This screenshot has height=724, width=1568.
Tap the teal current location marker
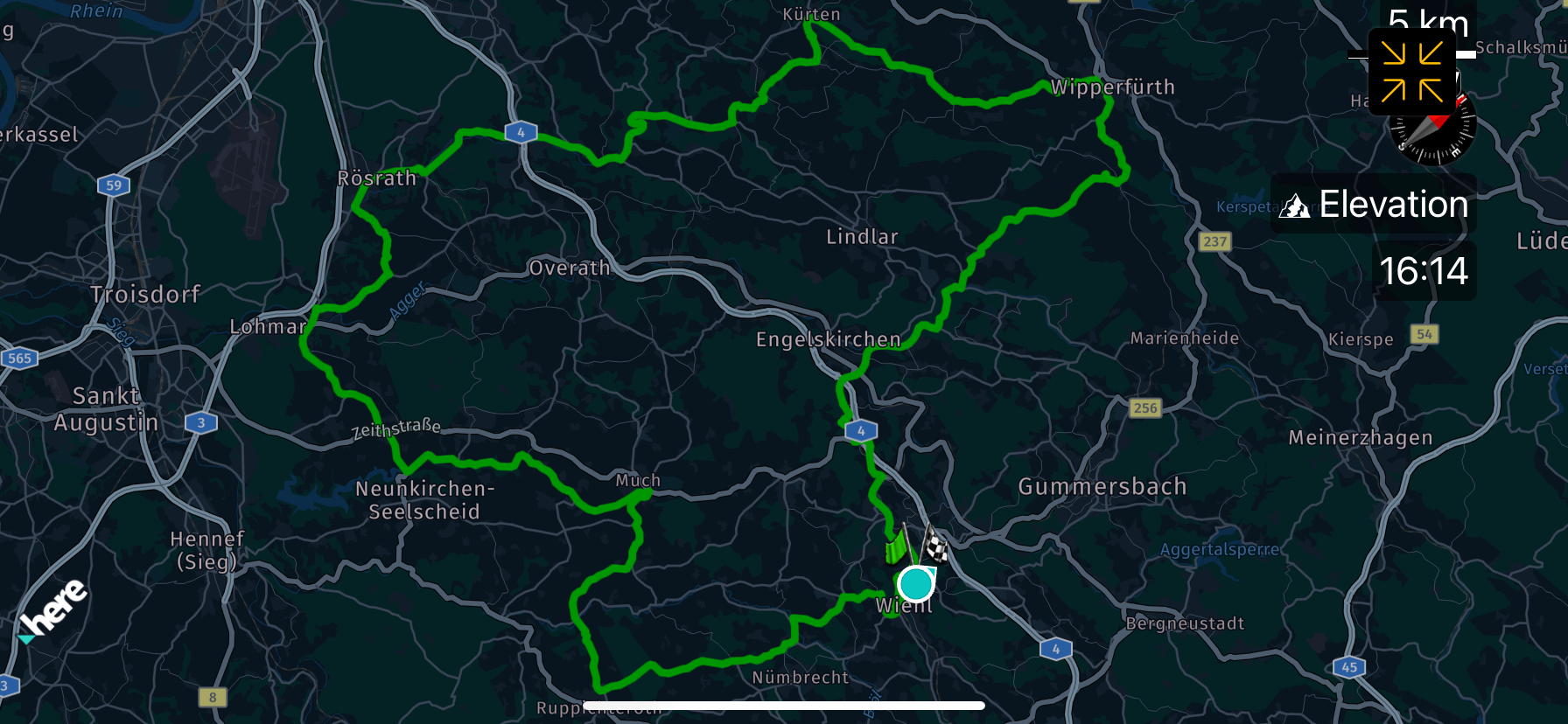(x=916, y=583)
